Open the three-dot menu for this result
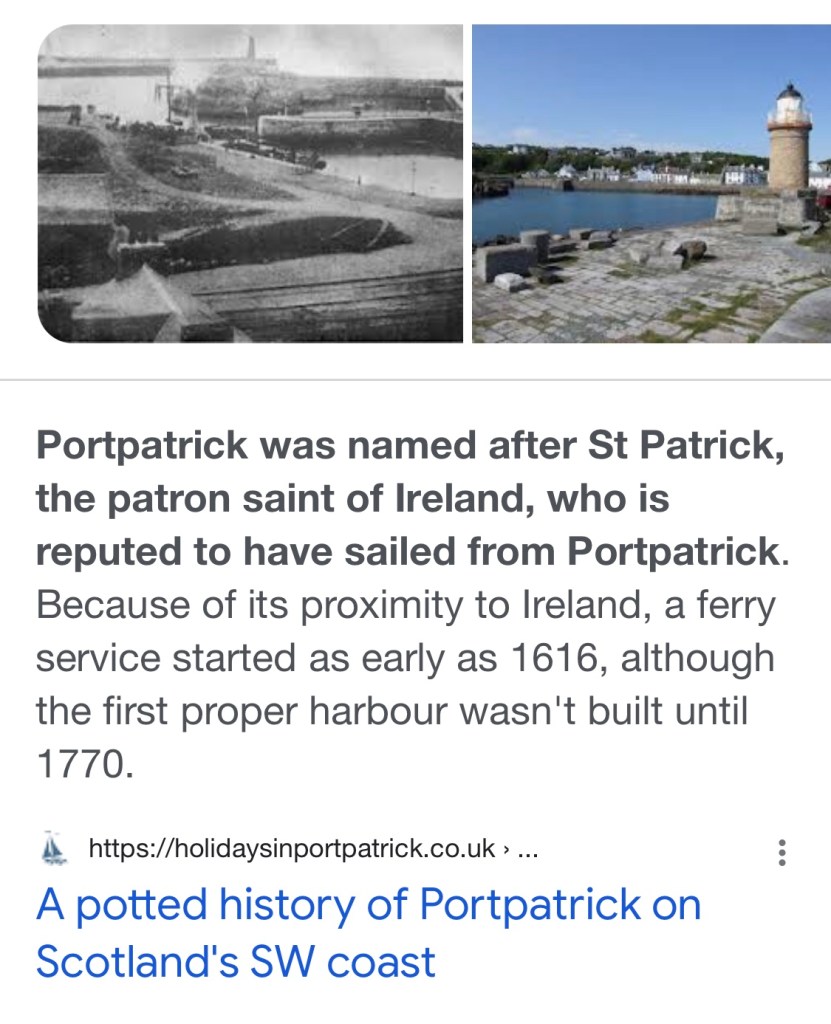Viewport: 831px width, 1024px height. 782,852
